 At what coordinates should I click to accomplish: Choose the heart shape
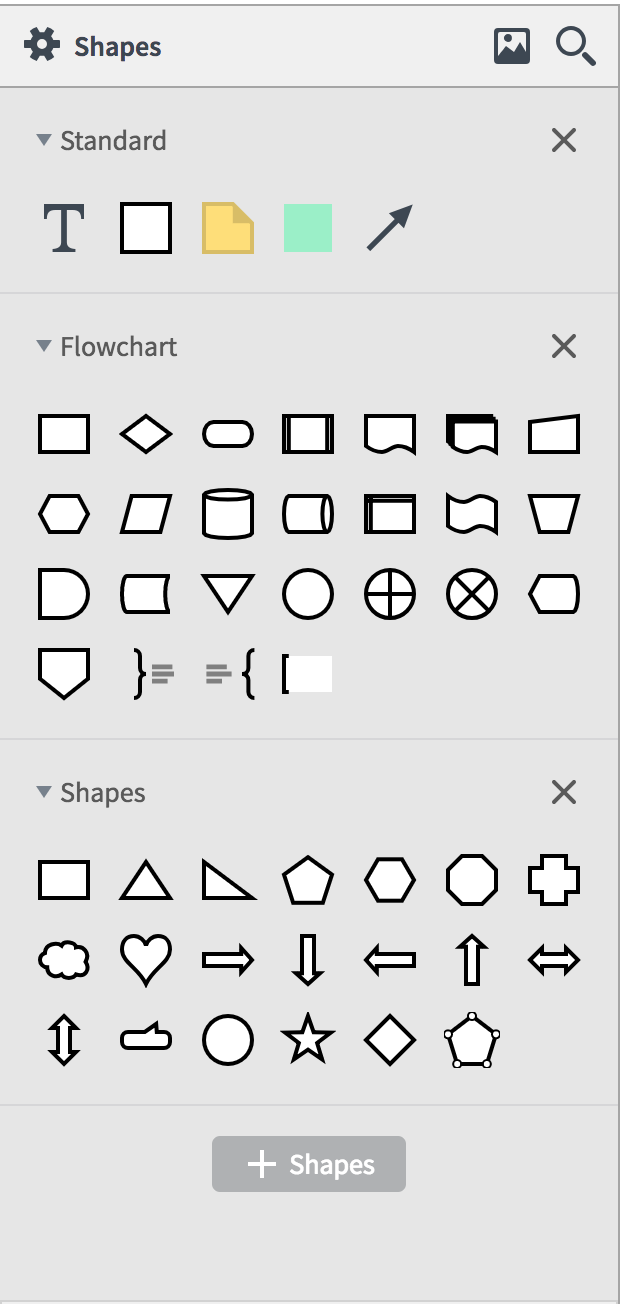tap(146, 960)
